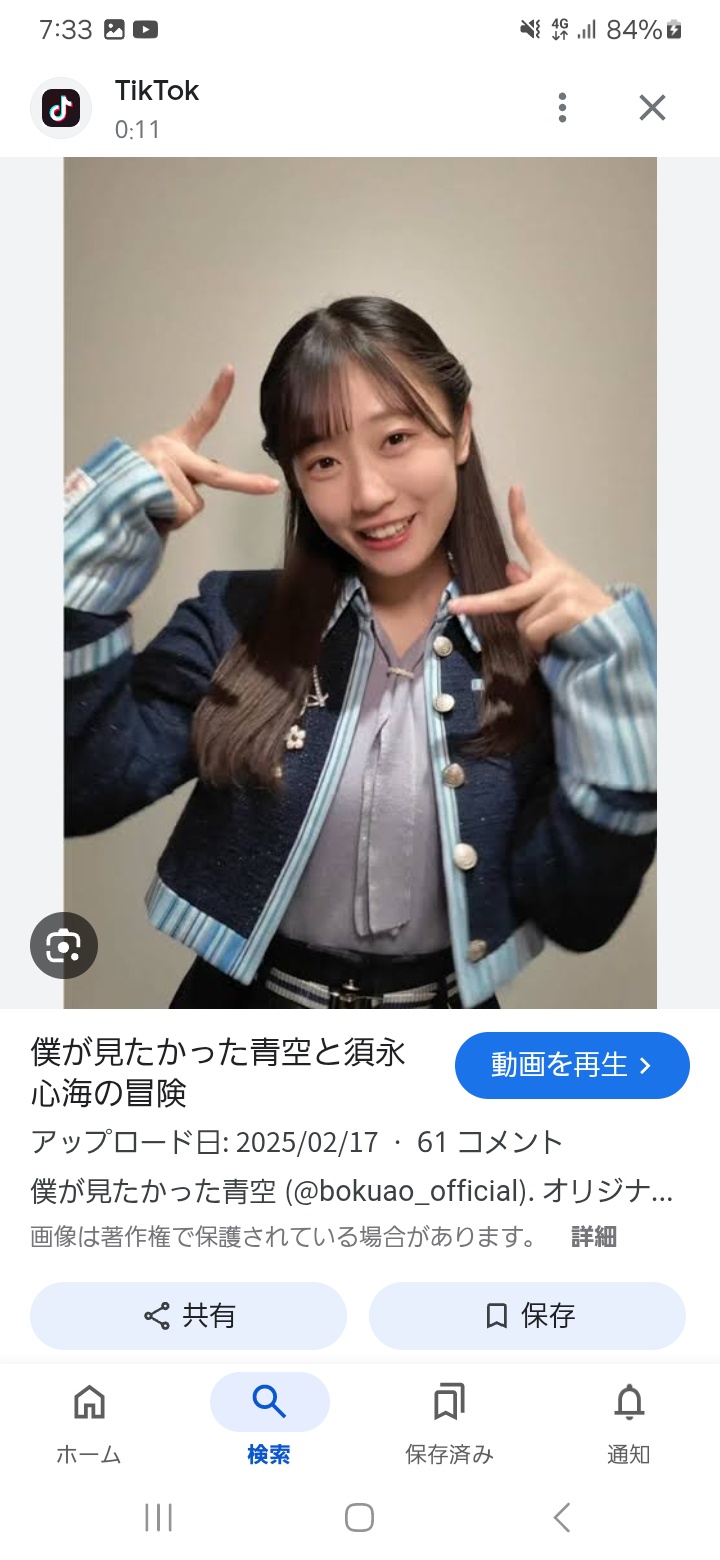Save the image with 保存
Image resolution: width=720 pixels, height=1560 pixels.
click(527, 1316)
